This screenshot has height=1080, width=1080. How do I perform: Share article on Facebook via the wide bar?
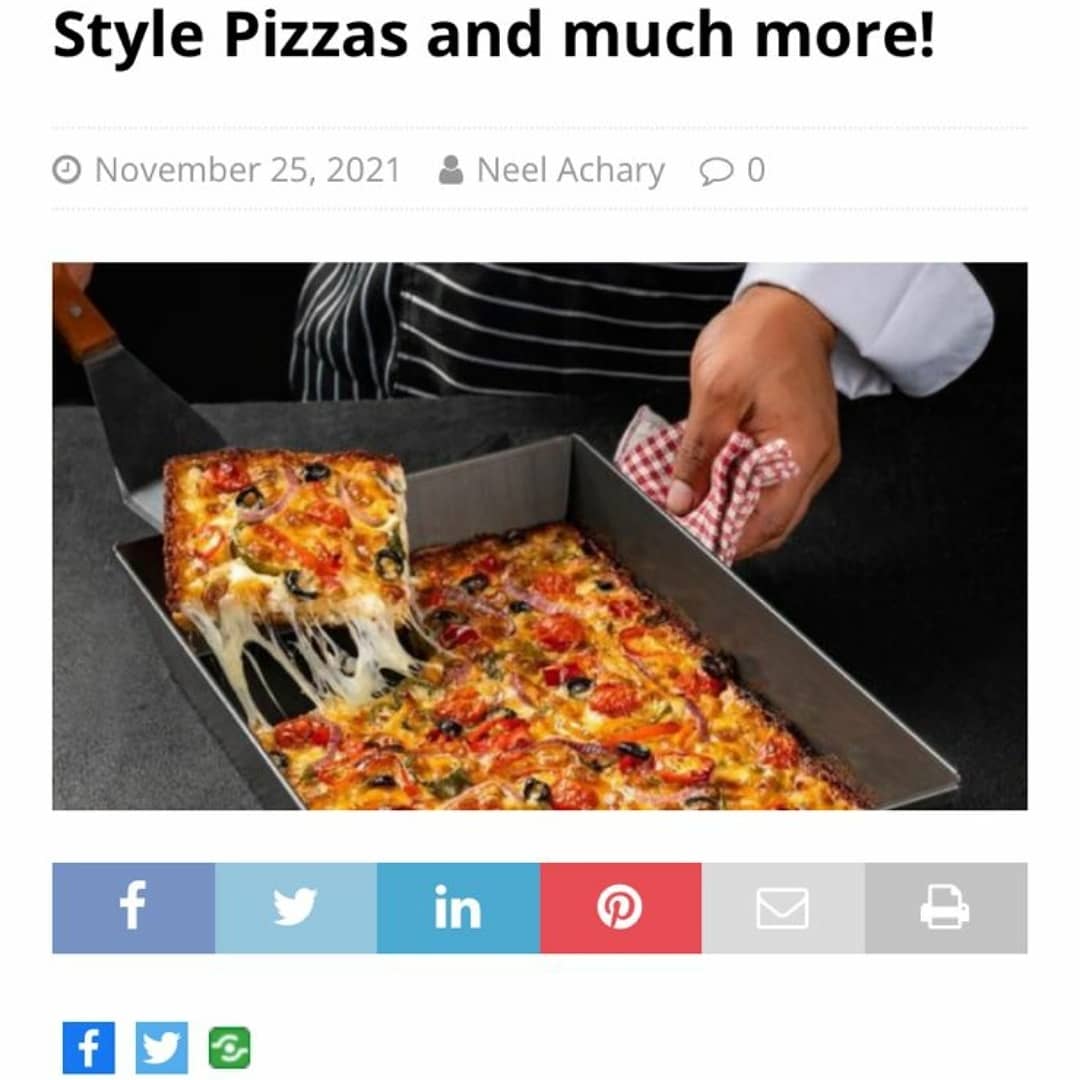click(133, 908)
